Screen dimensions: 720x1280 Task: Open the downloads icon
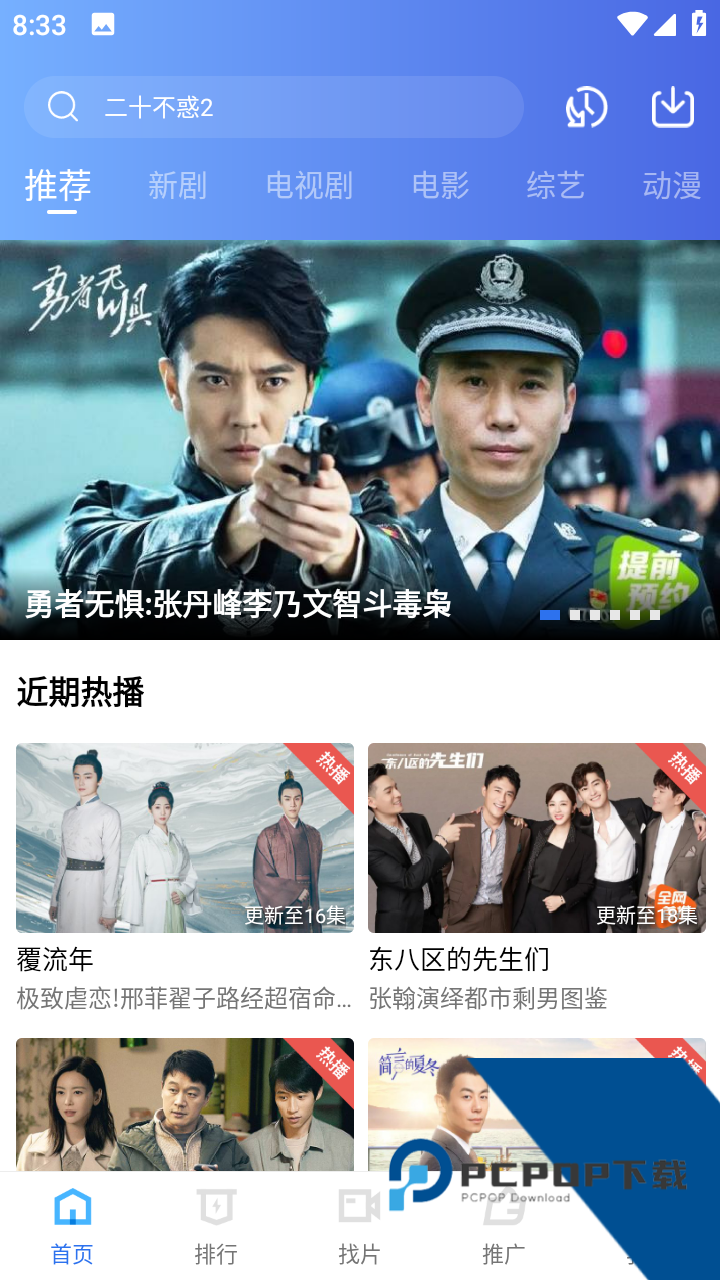point(673,107)
